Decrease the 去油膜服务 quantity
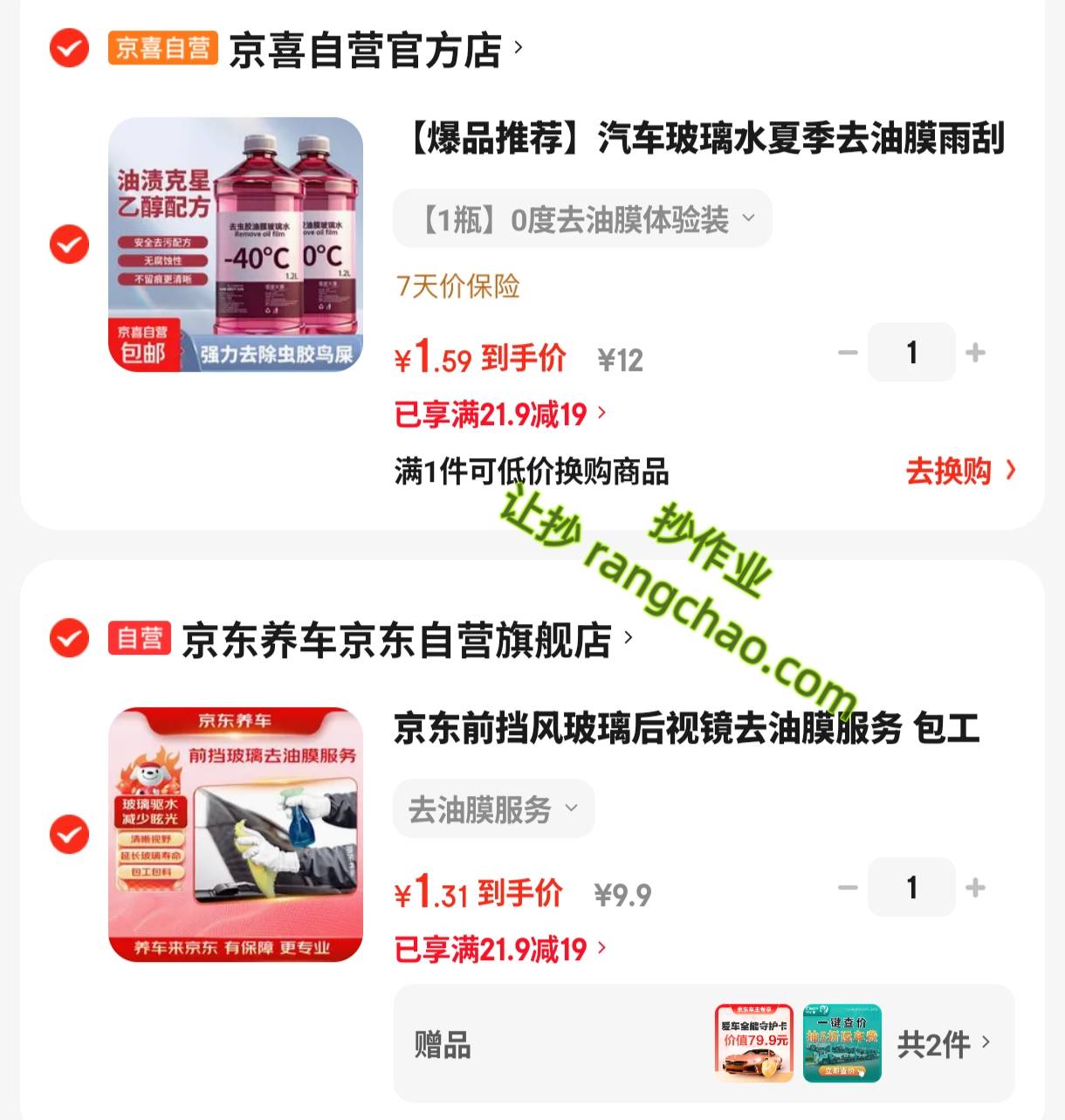 (848, 888)
